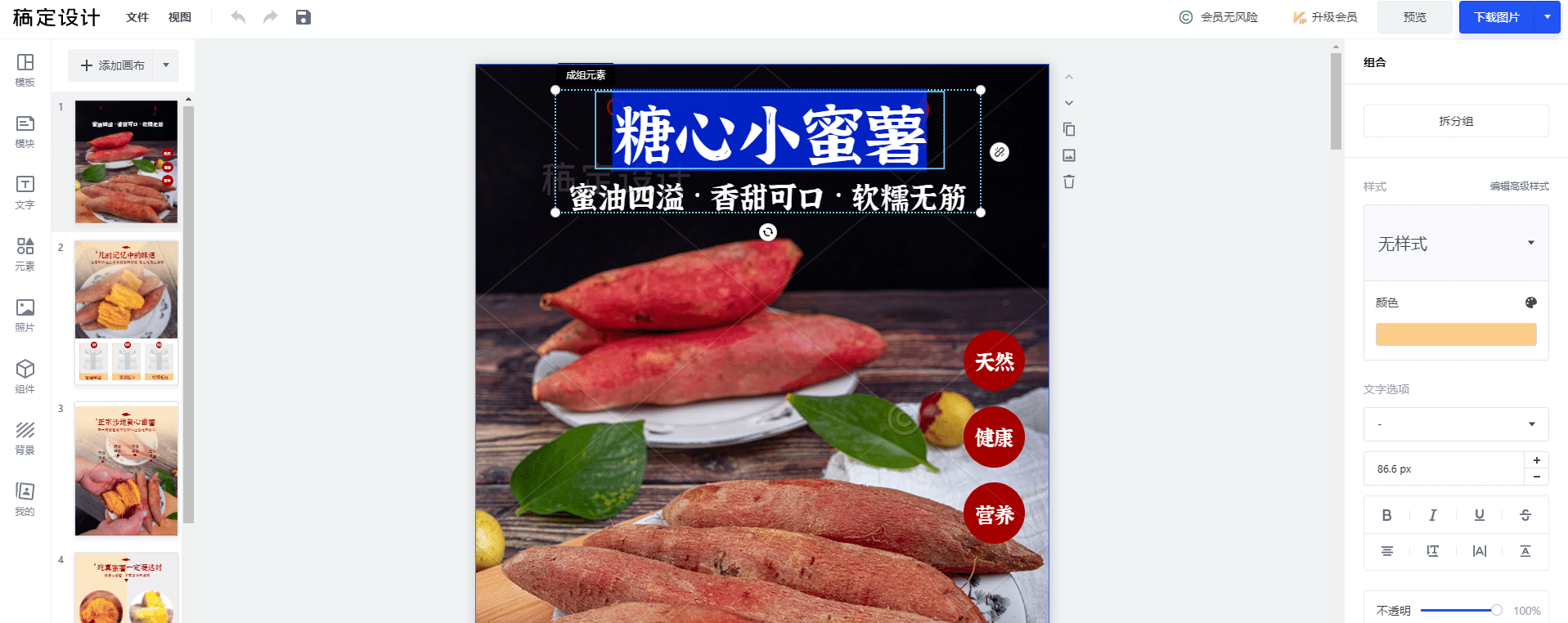This screenshot has width=1568, height=623.
Task: Add a new canvas with 添加画布
Action: [113, 65]
